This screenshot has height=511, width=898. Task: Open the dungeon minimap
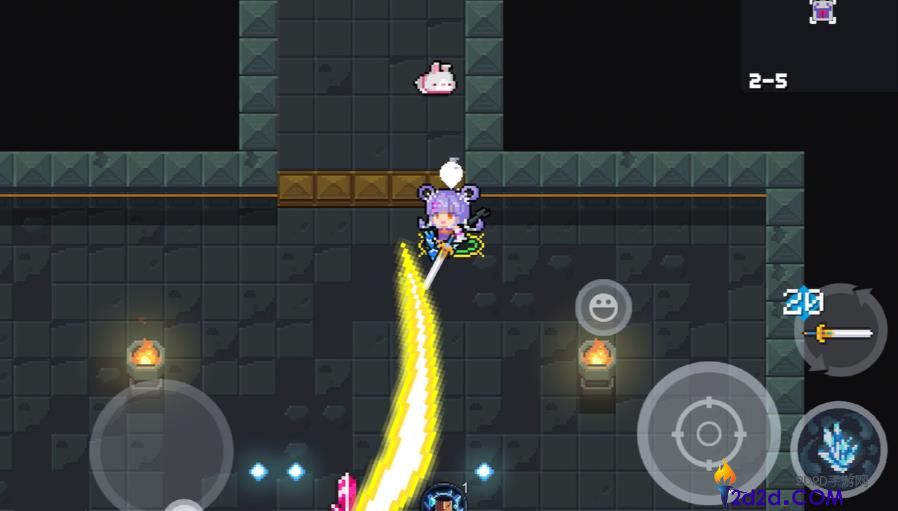click(819, 45)
